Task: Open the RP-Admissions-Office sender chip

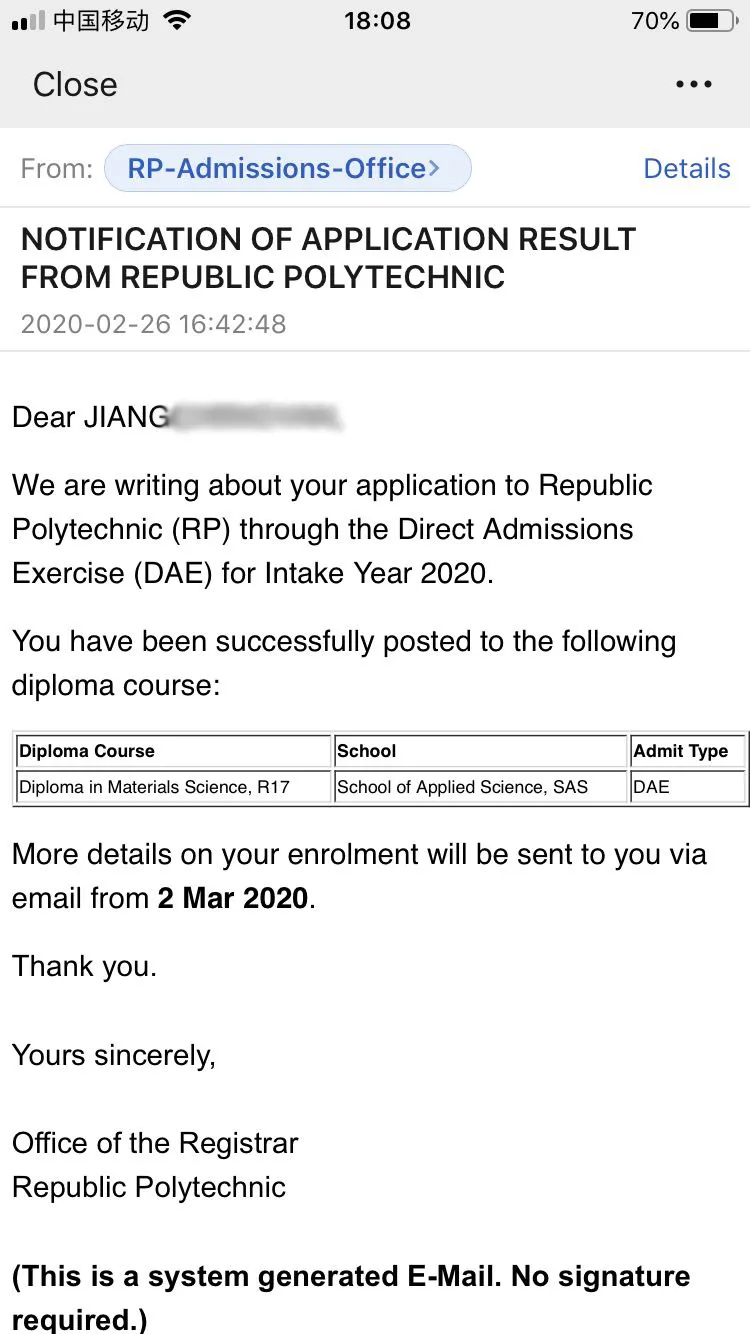Action: [287, 168]
